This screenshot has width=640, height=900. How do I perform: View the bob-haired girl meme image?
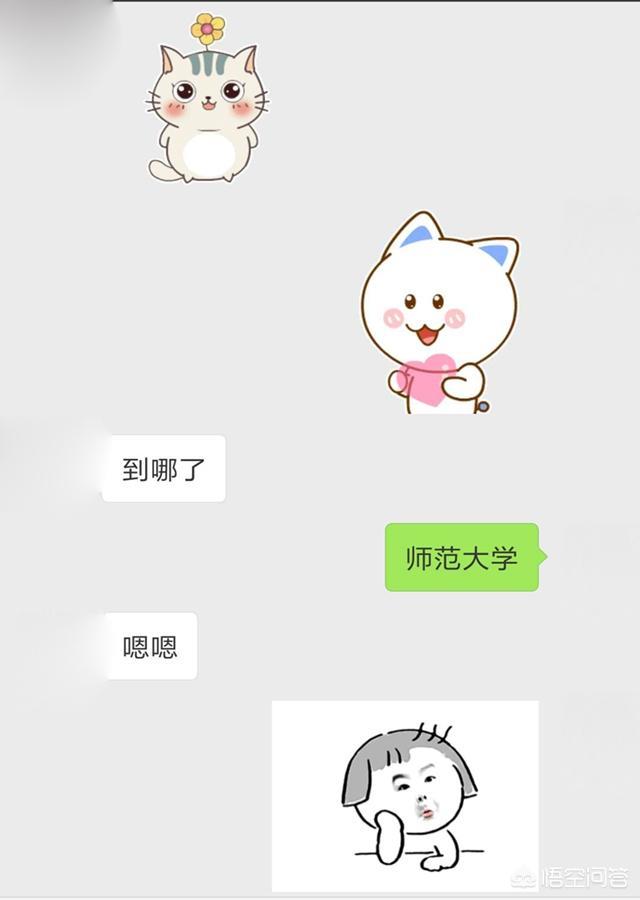coord(405,795)
